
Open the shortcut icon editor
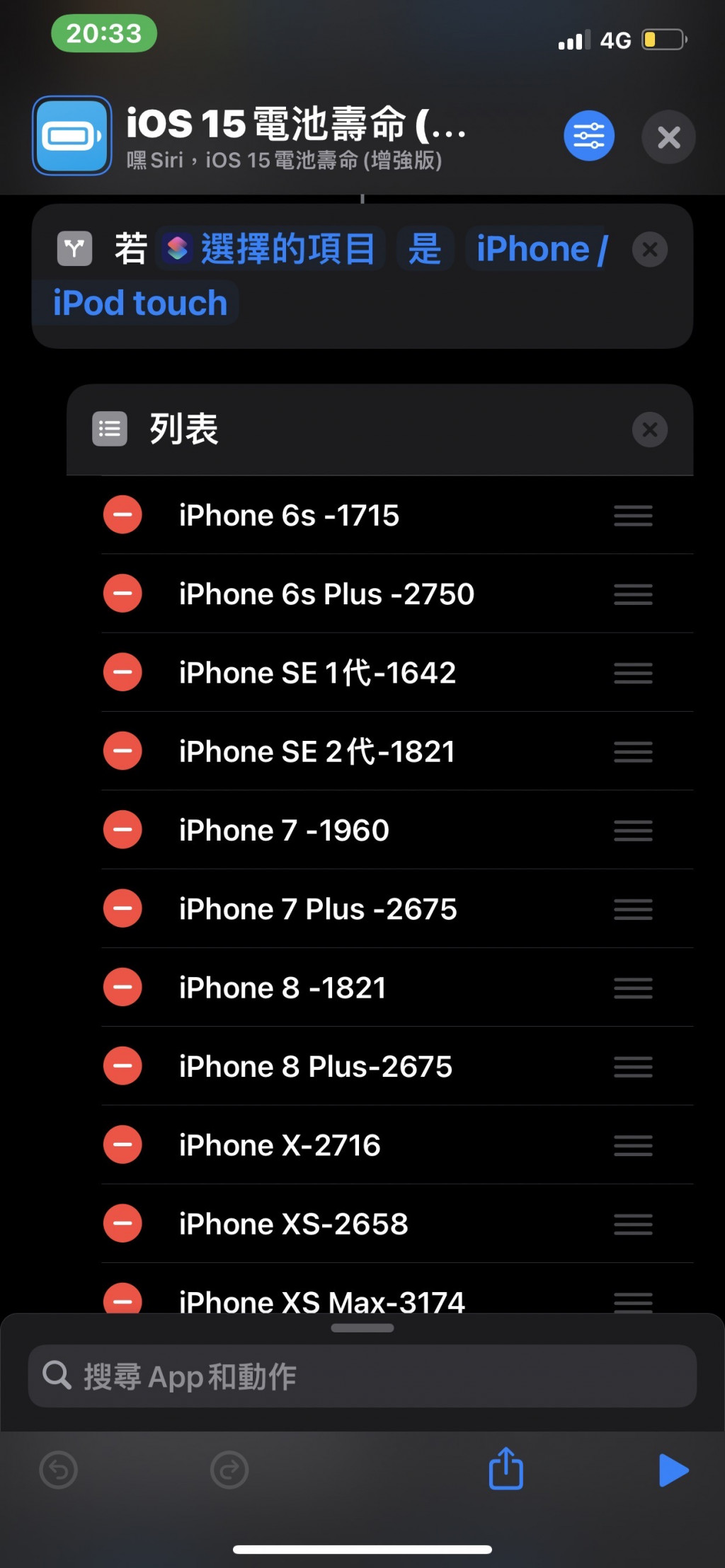72,136
